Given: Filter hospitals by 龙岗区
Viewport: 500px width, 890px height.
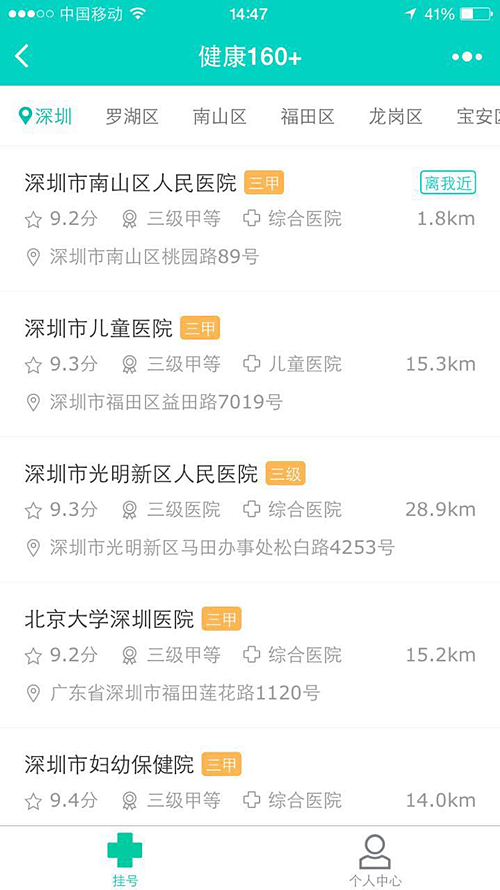Looking at the screenshot, I should [x=396, y=116].
